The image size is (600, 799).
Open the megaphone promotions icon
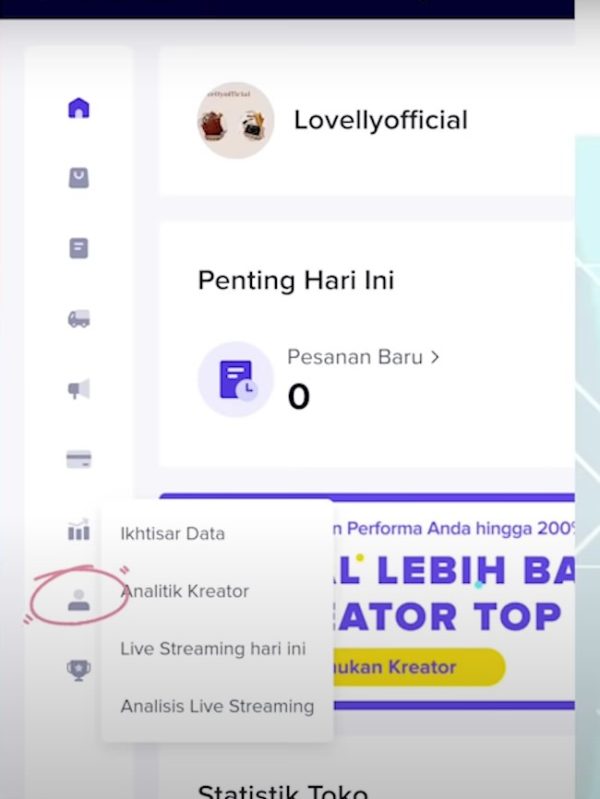tap(78, 389)
